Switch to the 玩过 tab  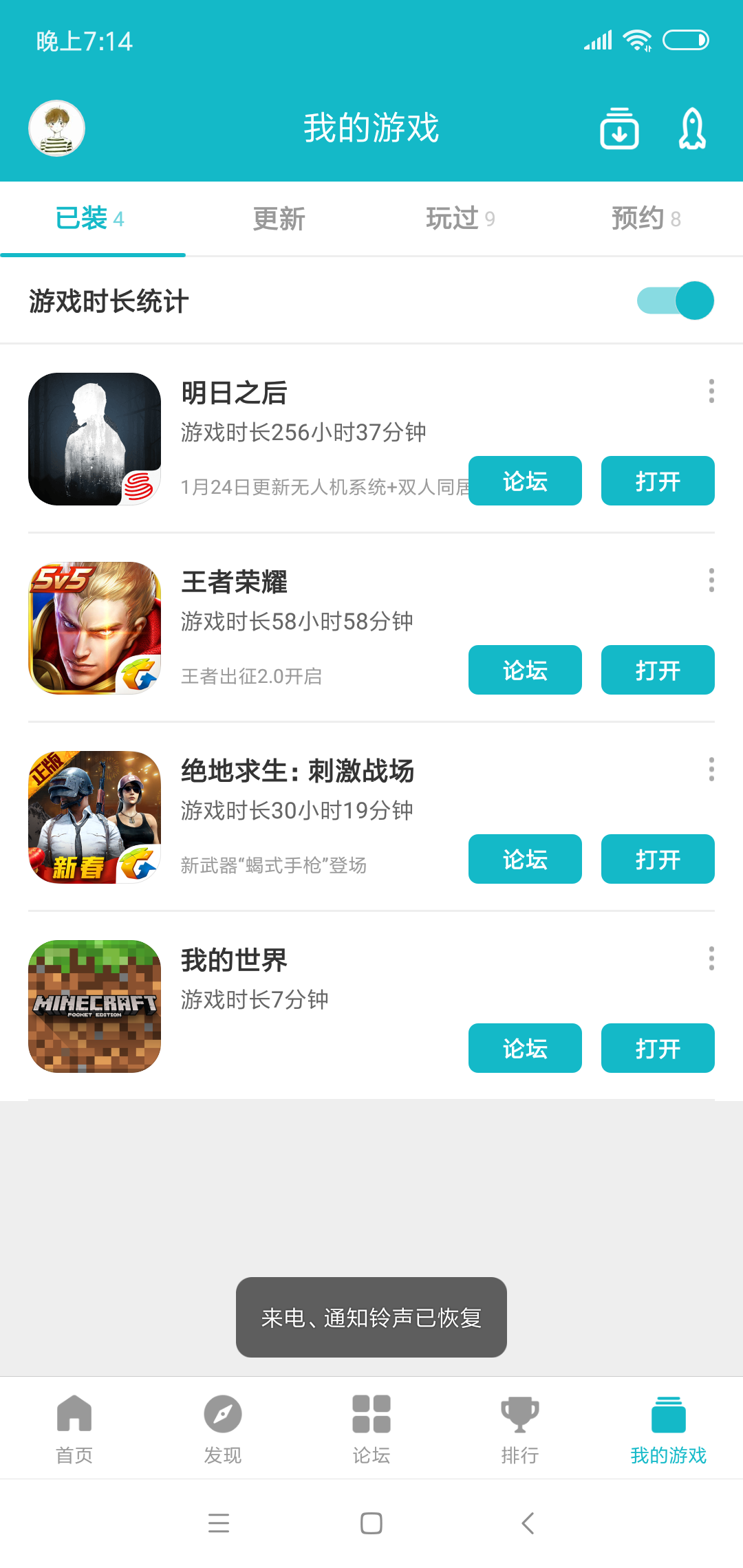[x=460, y=219]
